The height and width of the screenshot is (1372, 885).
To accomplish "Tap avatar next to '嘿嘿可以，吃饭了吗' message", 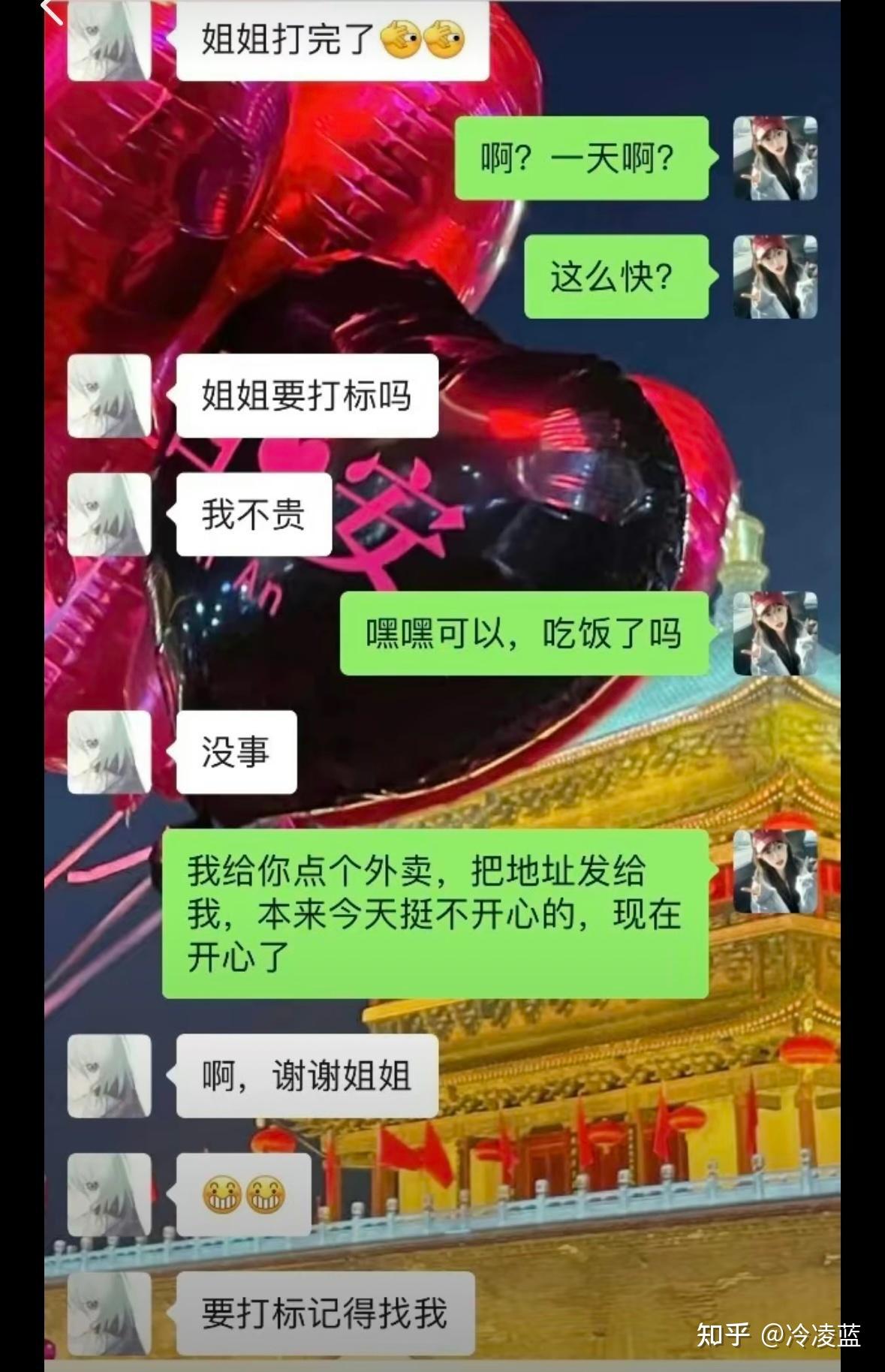I will tap(775, 633).
